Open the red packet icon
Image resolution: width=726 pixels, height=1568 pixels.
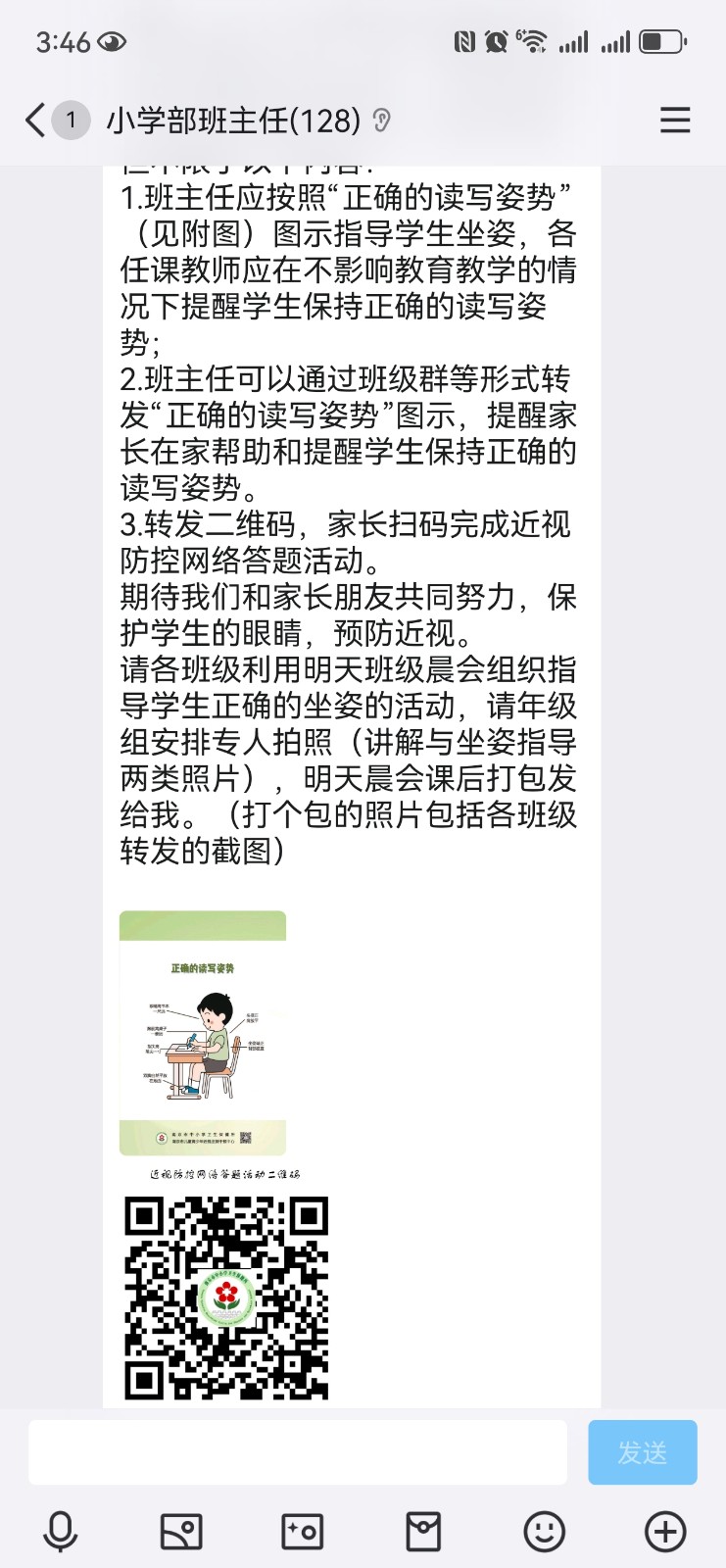coord(423,1532)
